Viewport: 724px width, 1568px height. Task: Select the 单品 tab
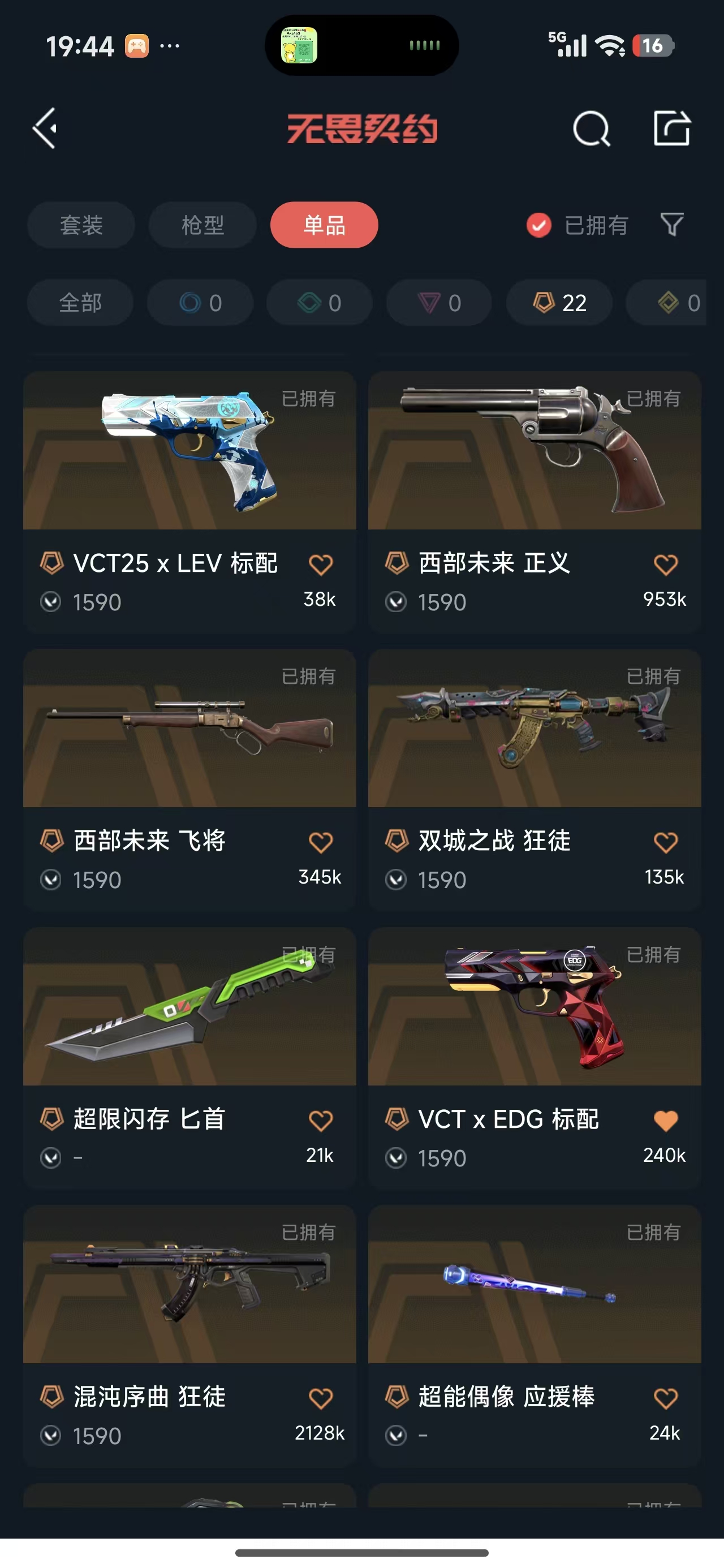(x=324, y=225)
